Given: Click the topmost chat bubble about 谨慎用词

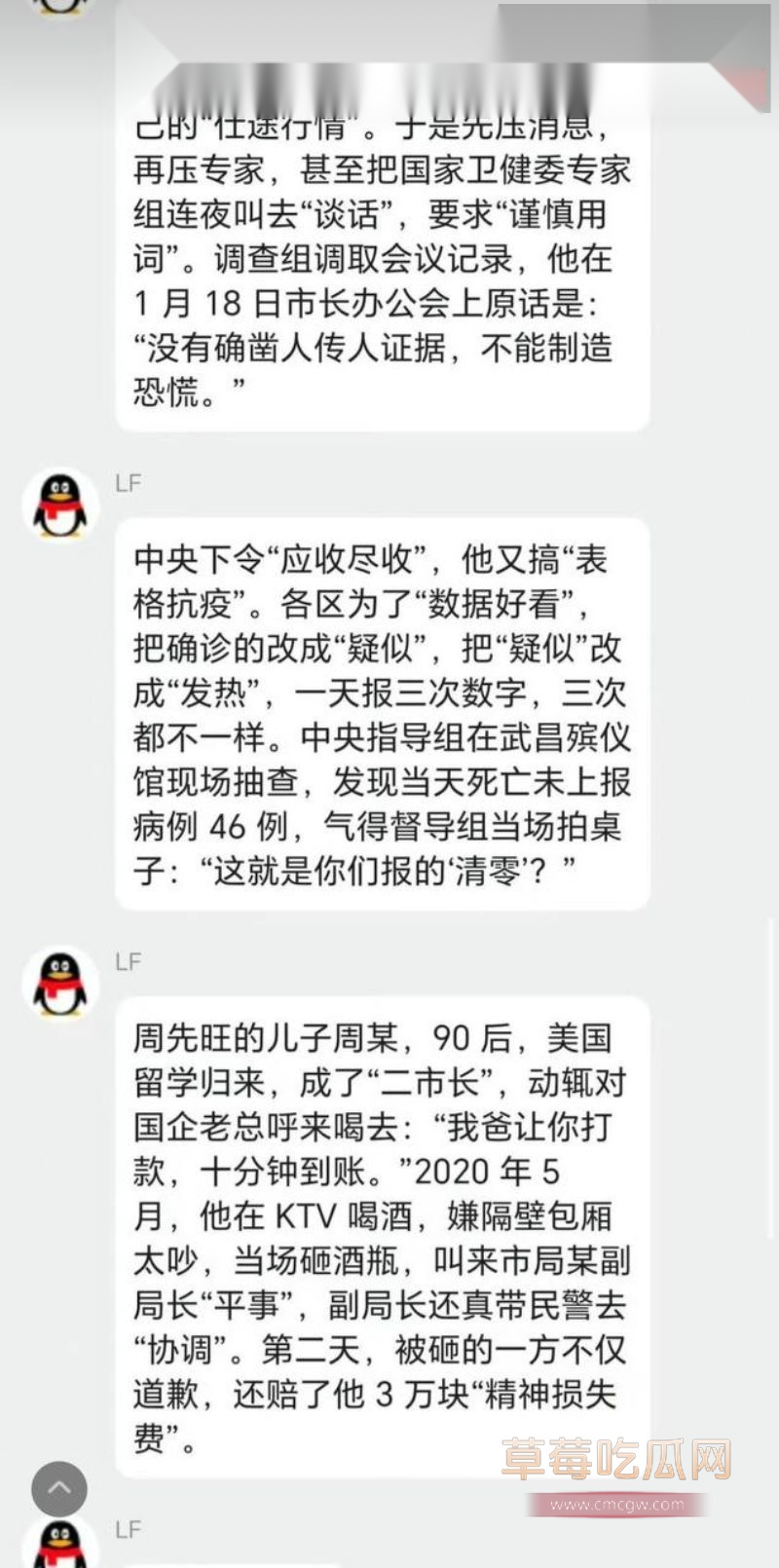Looking at the screenshot, I should click(x=383, y=263).
